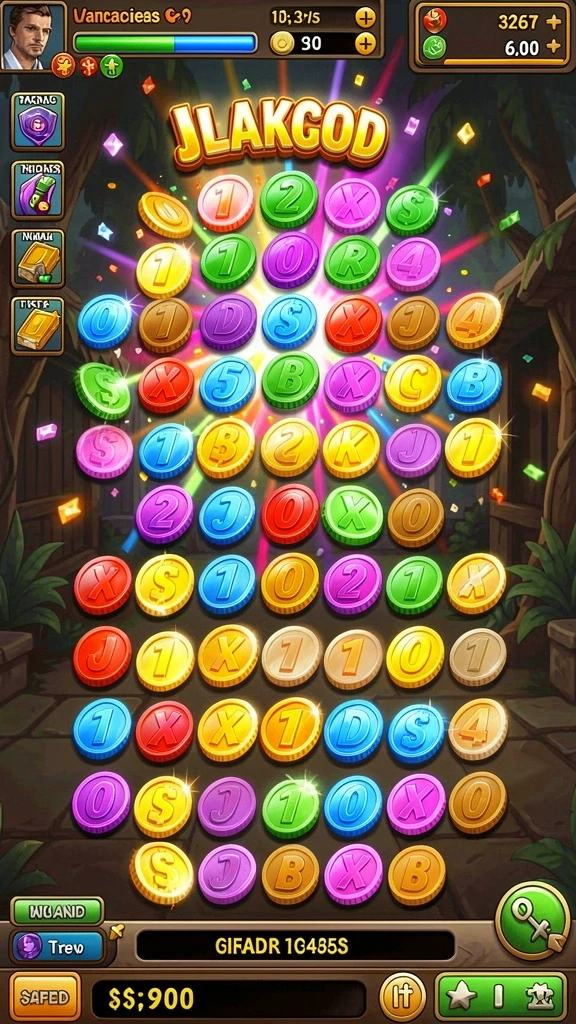Tap the pink 4 coin
The image size is (576, 1024).
coord(413,264)
